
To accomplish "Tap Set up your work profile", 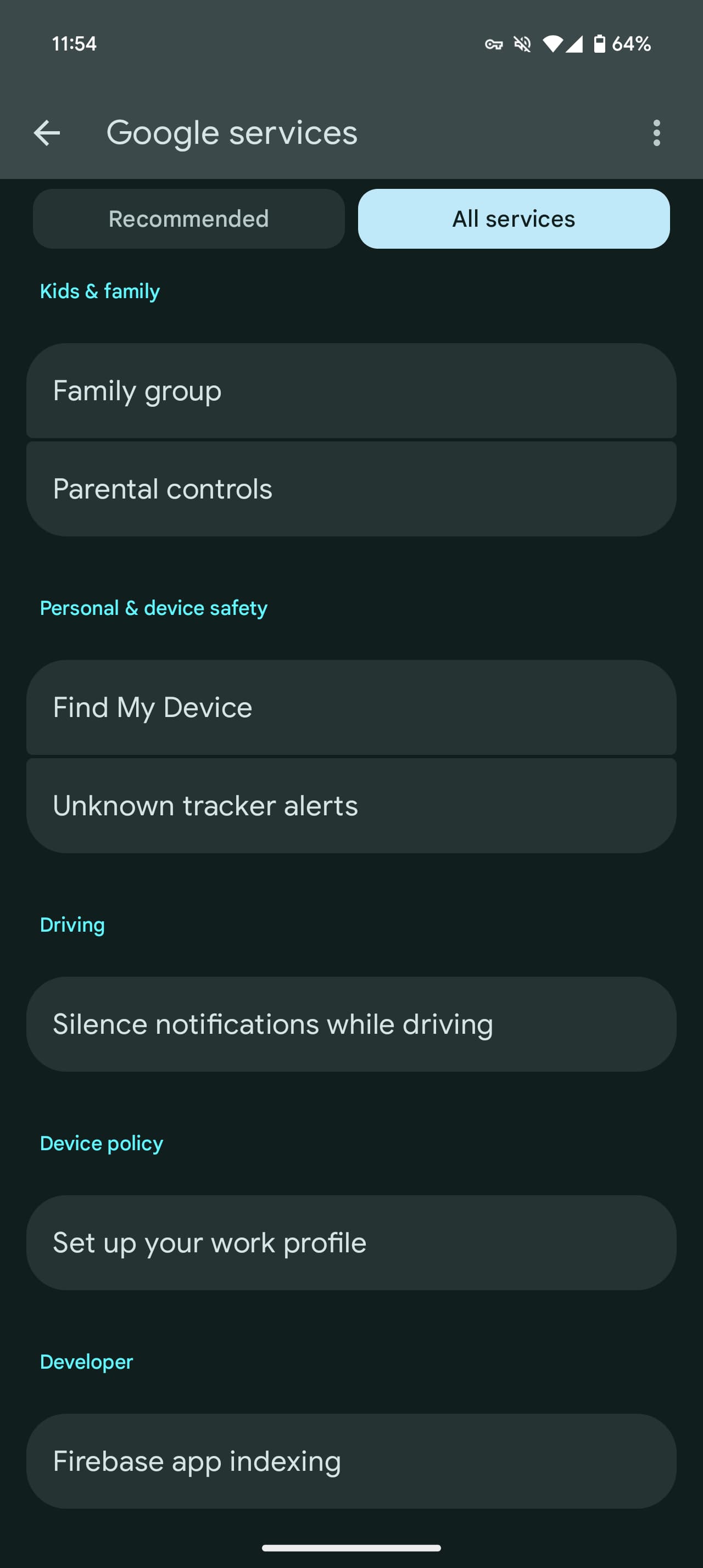I will (x=351, y=1242).
